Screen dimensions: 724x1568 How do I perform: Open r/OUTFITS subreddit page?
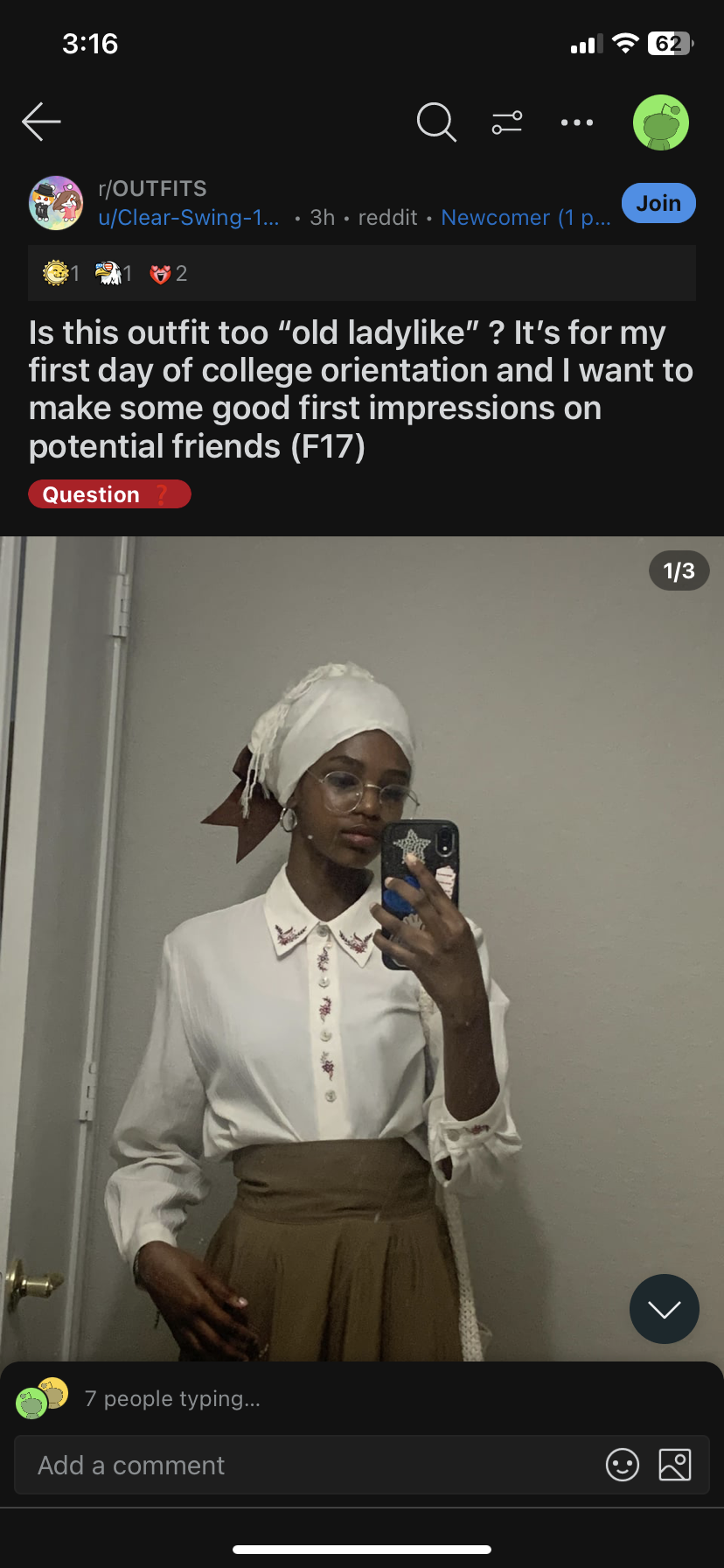(153, 189)
